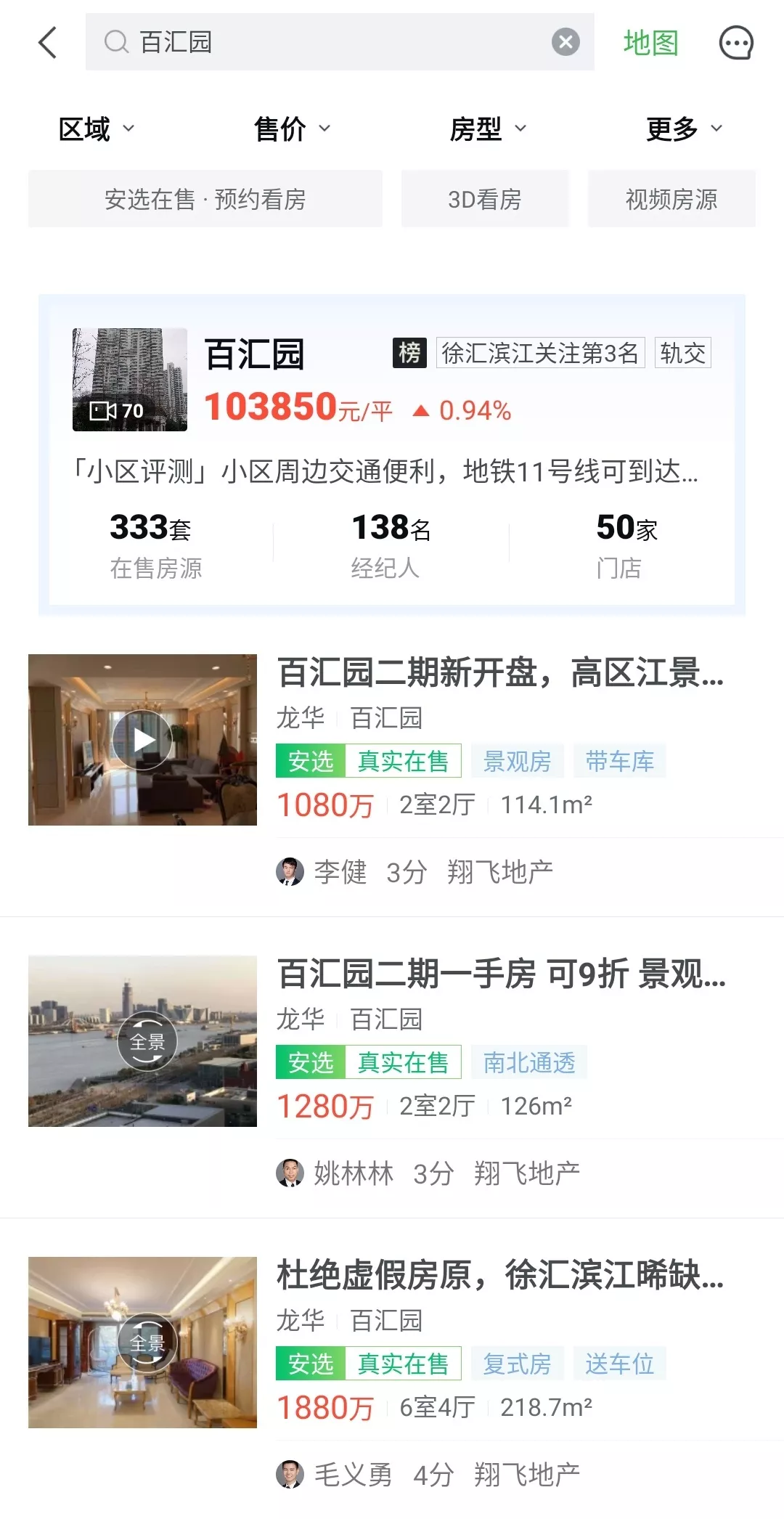Viewport: 784px width, 1519px height.
Task: Open the 售价 price filter dropdown
Action: (290, 129)
